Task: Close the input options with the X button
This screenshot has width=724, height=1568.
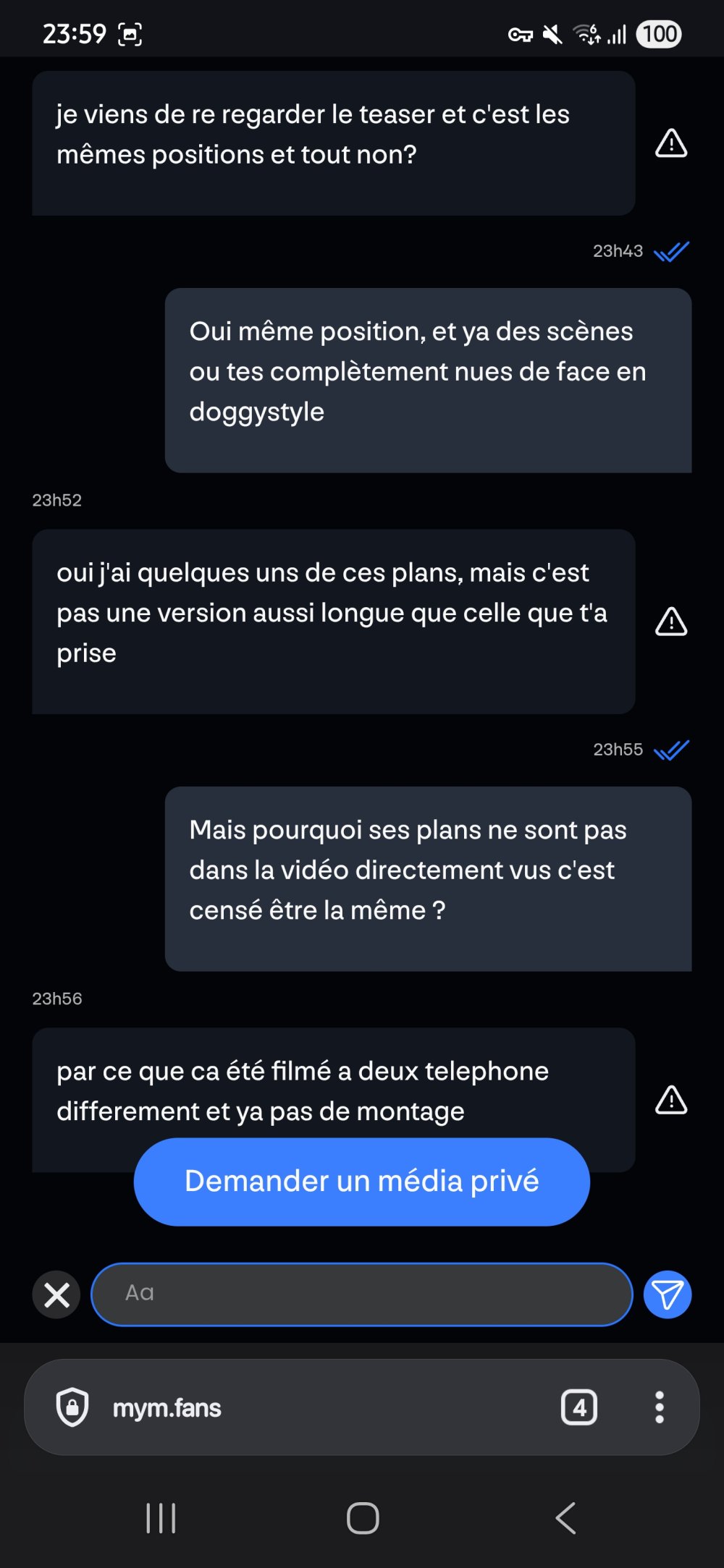Action: point(56,1294)
